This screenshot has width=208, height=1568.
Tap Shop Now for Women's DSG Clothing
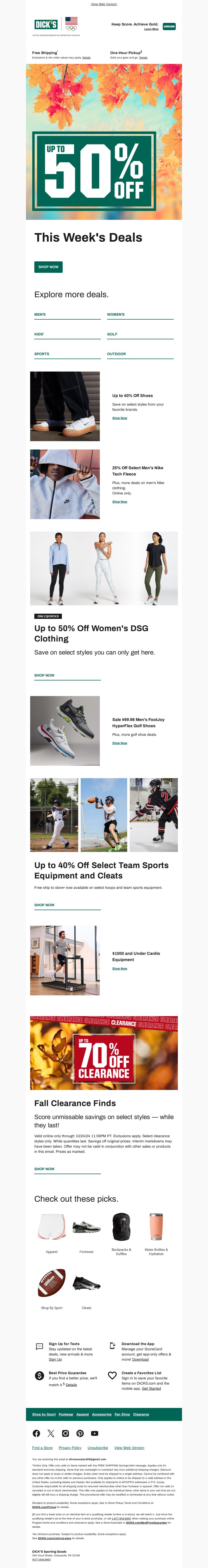click(x=44, y=675)
